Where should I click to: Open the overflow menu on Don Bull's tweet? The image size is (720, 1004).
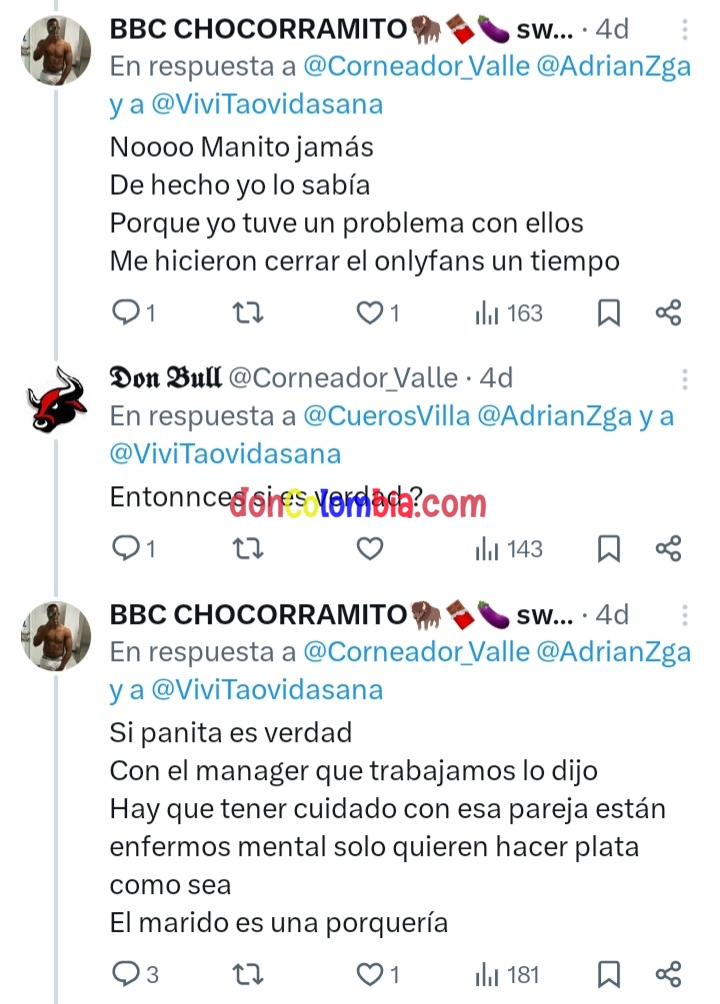point(685,379)
